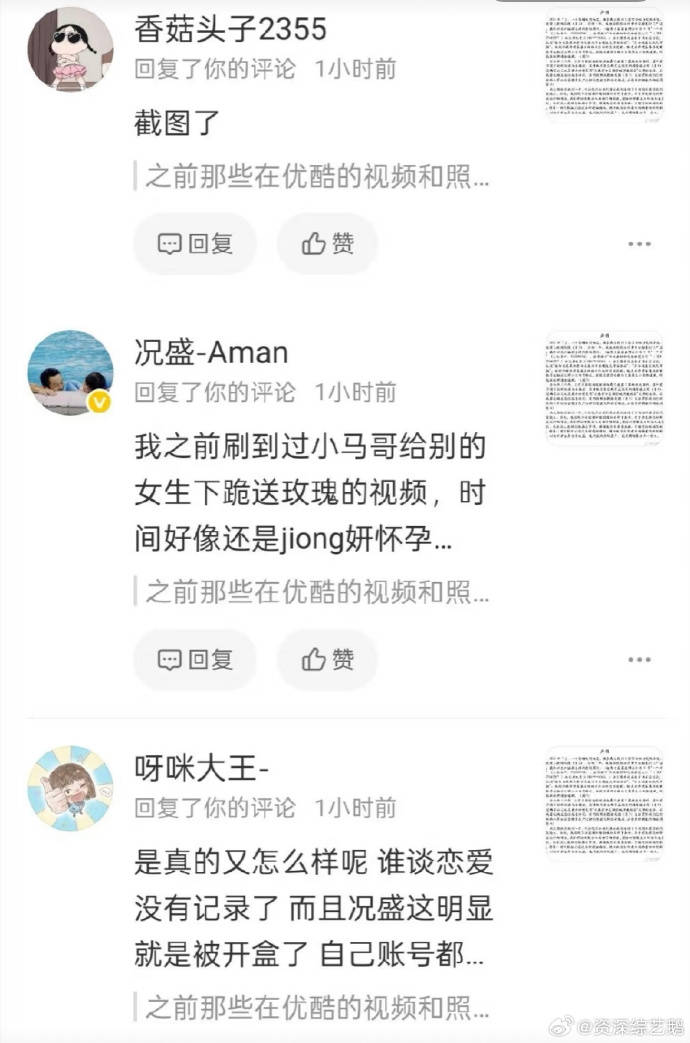The image size is (690, 1043).
Task: Reply to 香菇头子2355's comment
Action: point(195,243)
